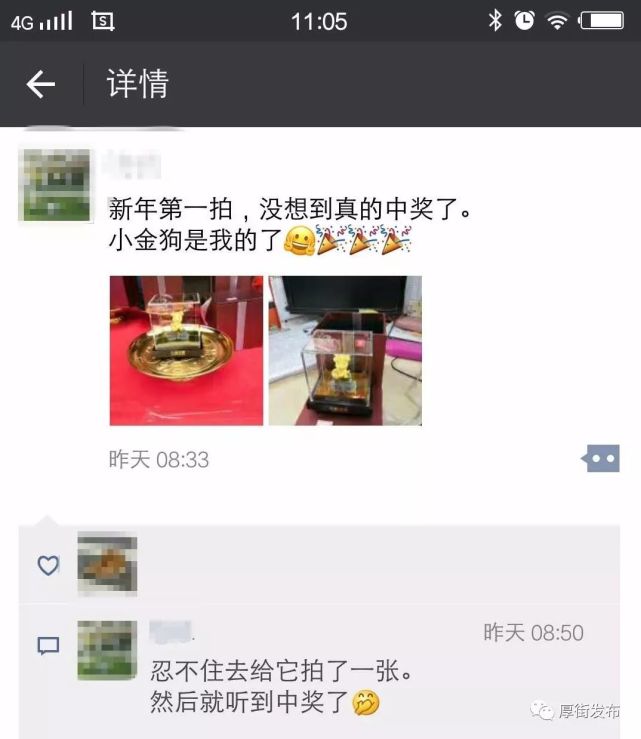View the photo with the glass display case
This screenshot has height=739, width=641.
(345, 350)
